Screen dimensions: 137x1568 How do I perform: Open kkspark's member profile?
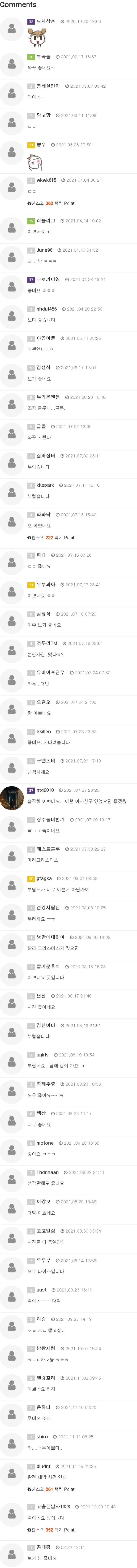tap(45, 485)
